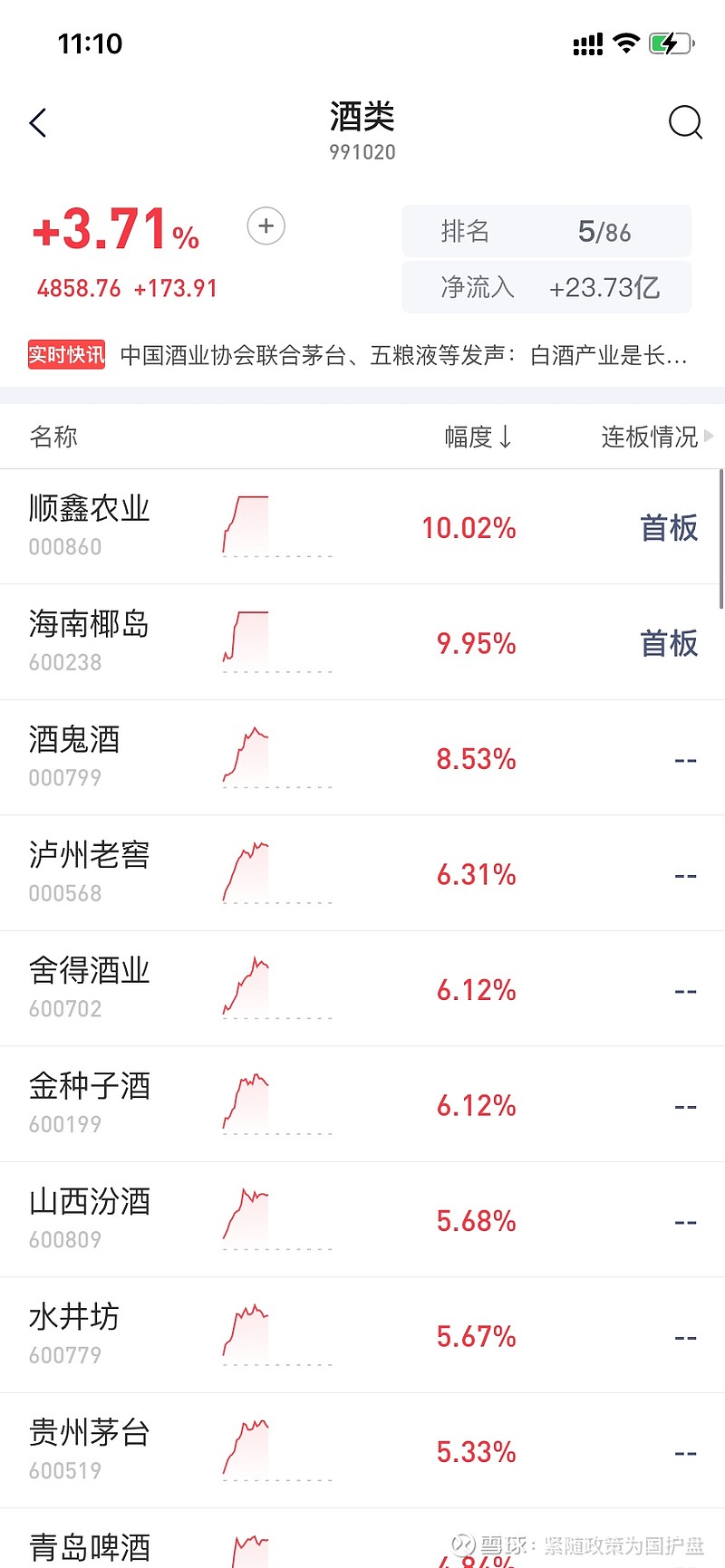Open the search magnifier icon
This screenshot has width=725, height=1568.
[x=685, y=122]
